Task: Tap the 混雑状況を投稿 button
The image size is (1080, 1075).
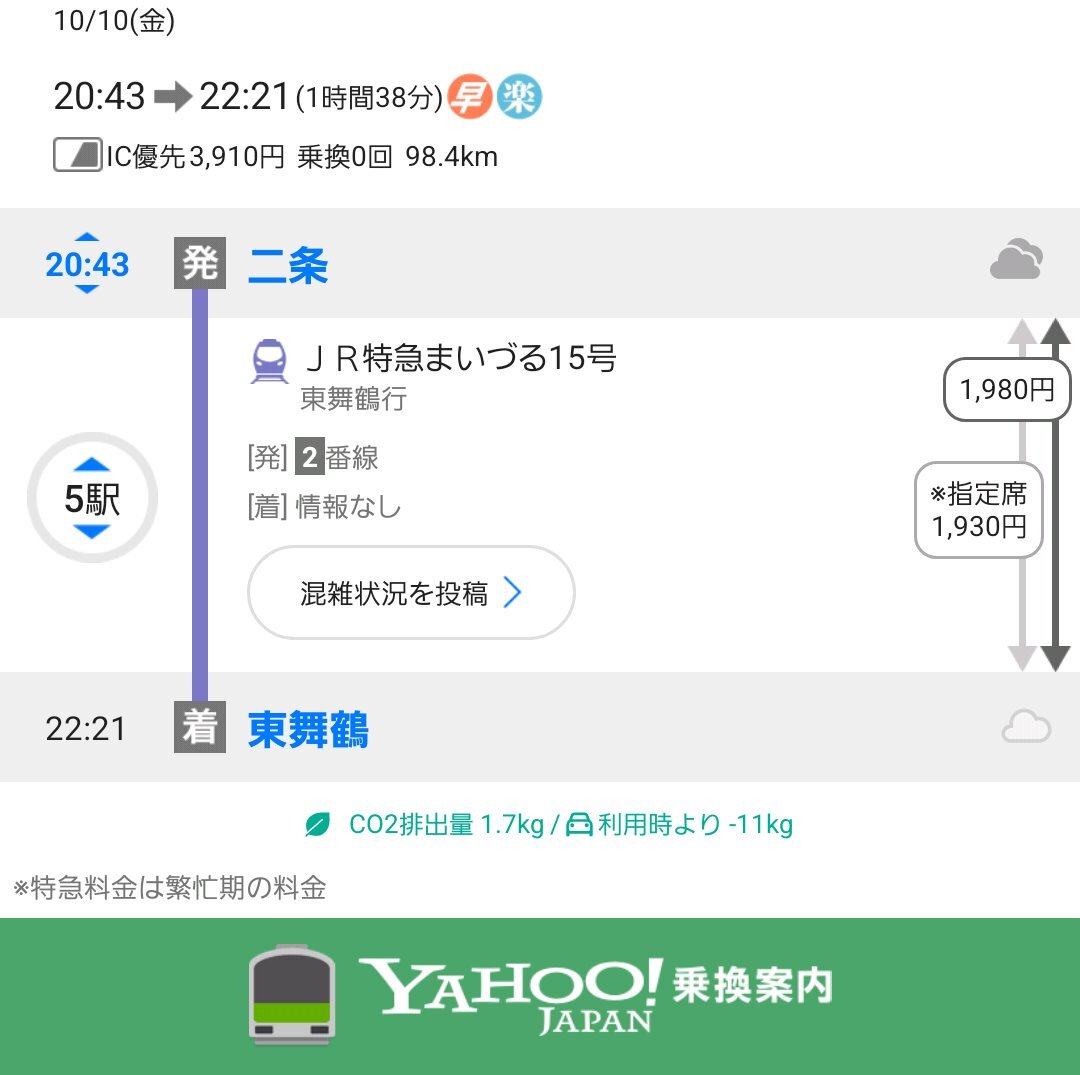Action: point(411,592)
